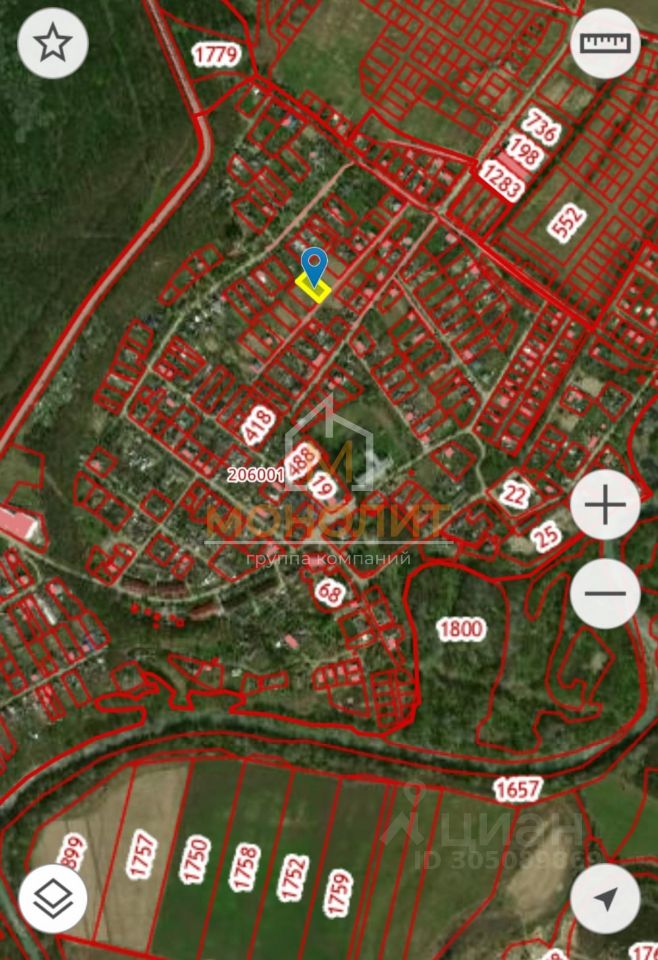Zoom in on the map
The height and width of the screenshot is (960, 658).
coord(605,506)
